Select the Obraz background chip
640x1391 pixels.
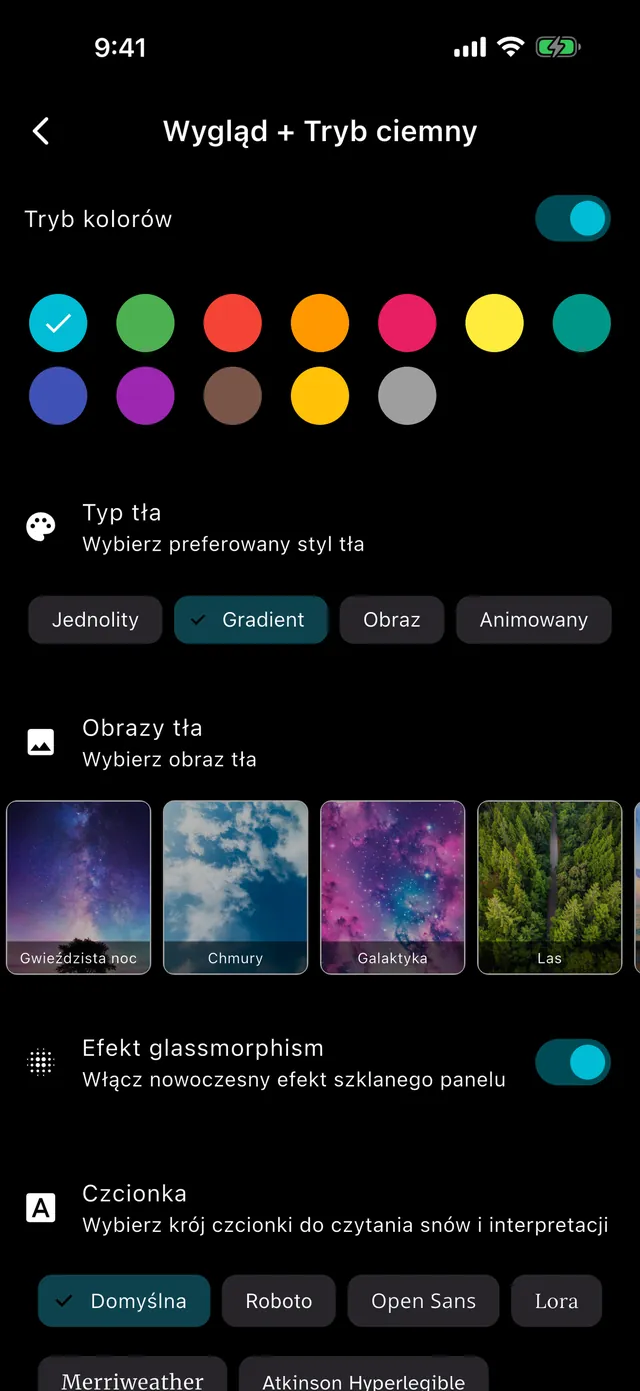(x=392, y=620)
